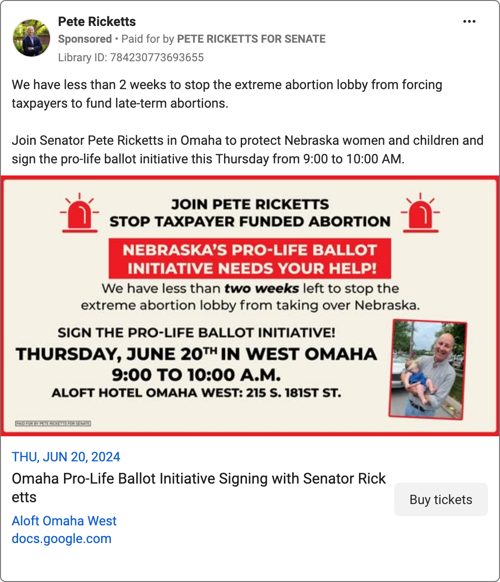Open the three-dot overflow menu
This screenshot has height=582, width=500.
(469, 22)
